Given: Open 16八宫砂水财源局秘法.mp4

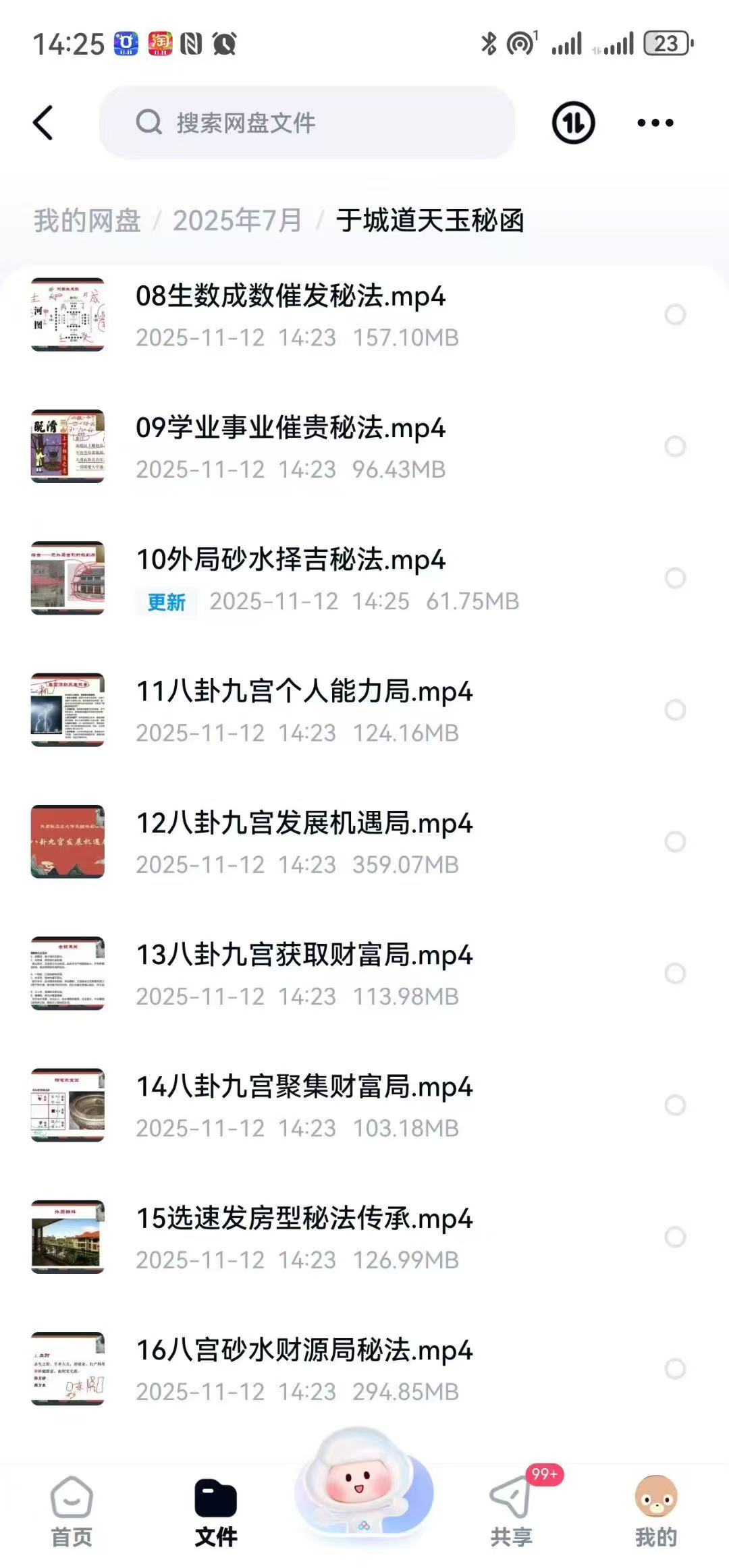Looking at the screenshot, I should pyautogui.click(x=304, y=1351).
